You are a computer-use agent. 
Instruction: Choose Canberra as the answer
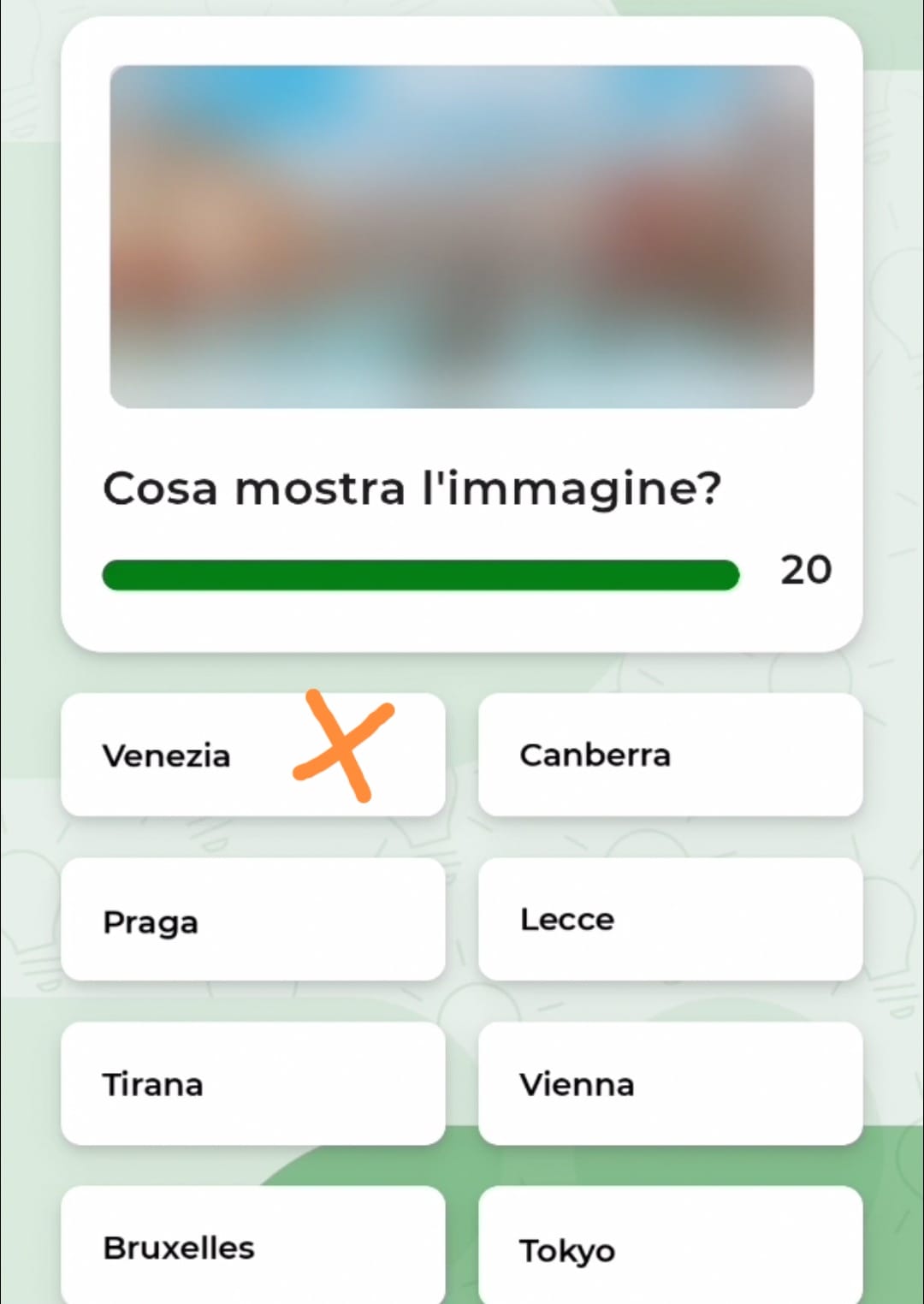pos(670,755)
